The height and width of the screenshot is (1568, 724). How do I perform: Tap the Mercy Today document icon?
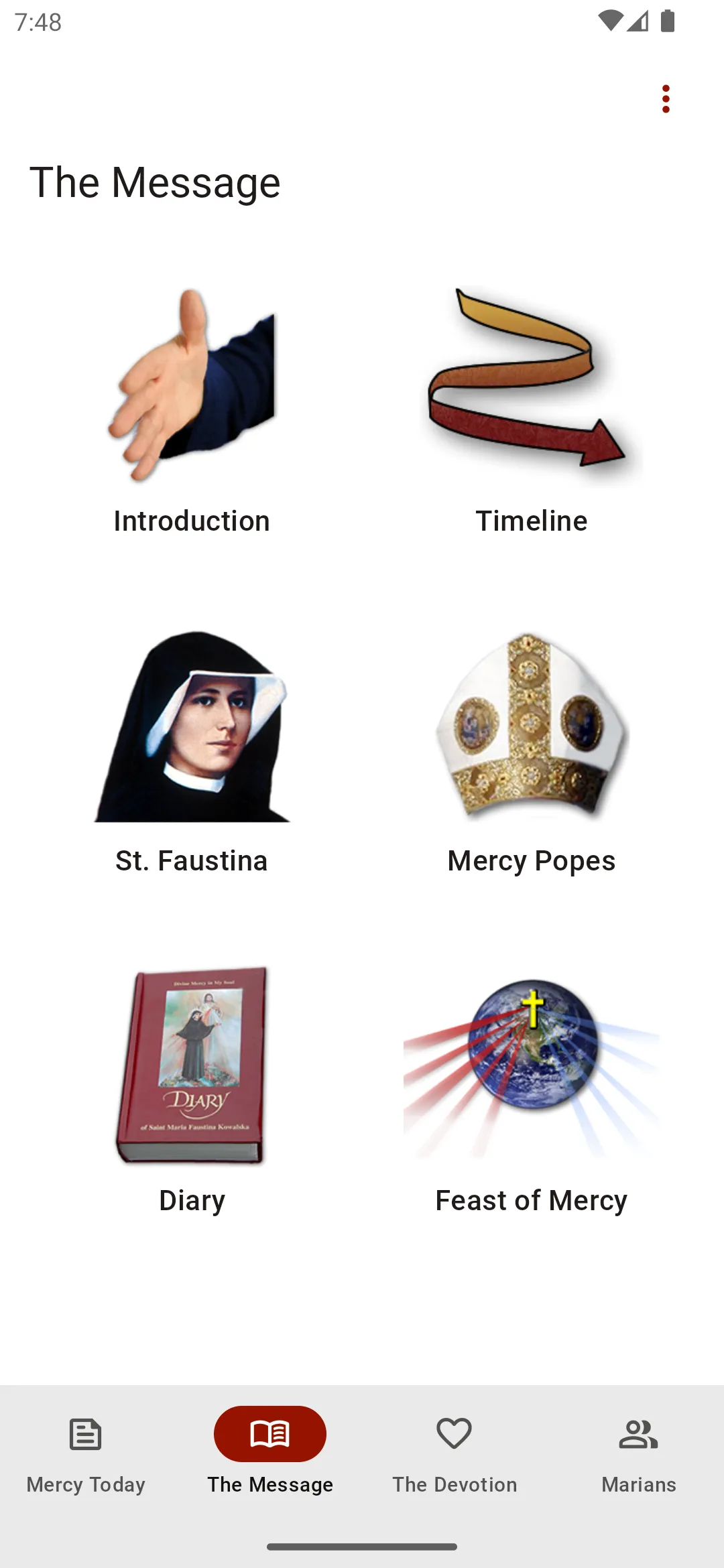[x=84, y=1434]
